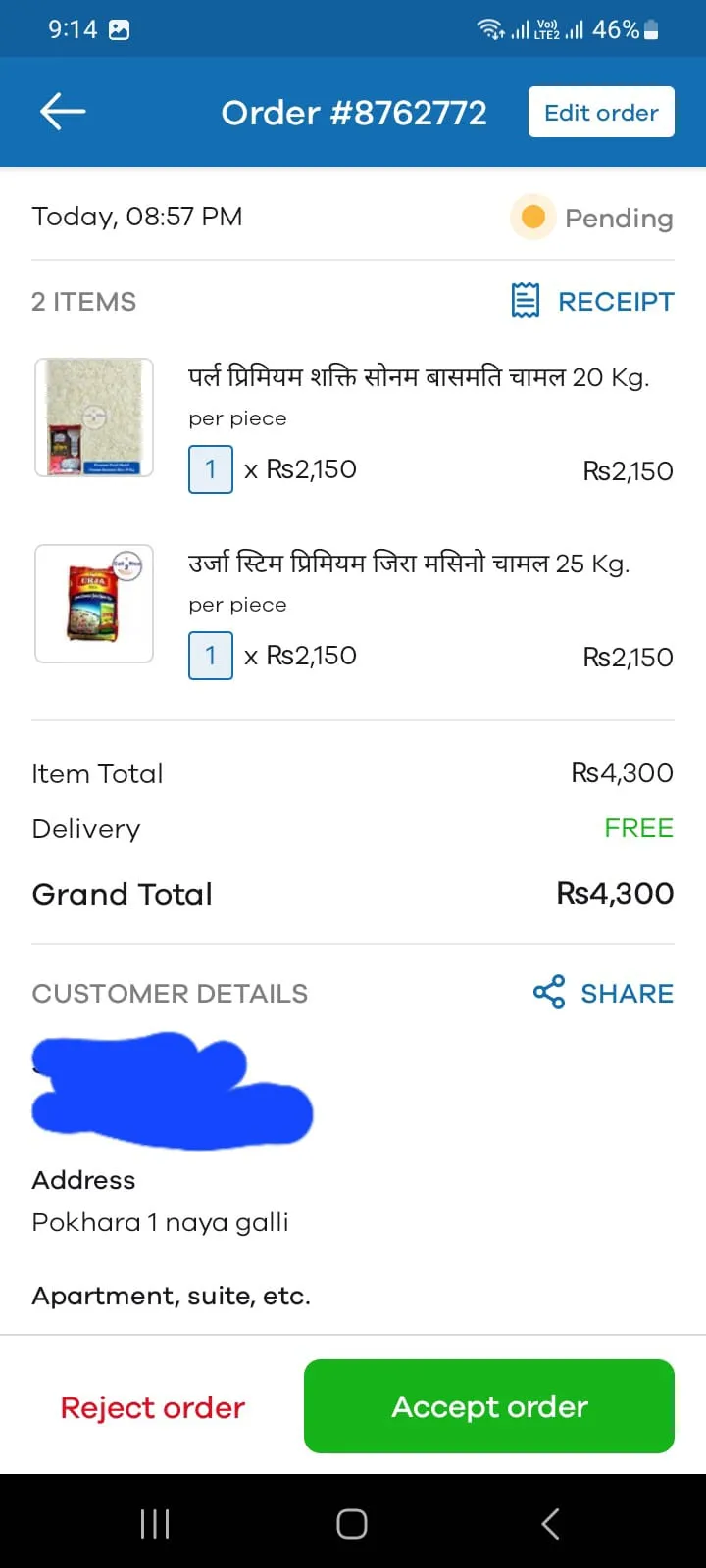Screen dimensions: 706x1568
Task: Share the customer details
Action: click(603, 993)
